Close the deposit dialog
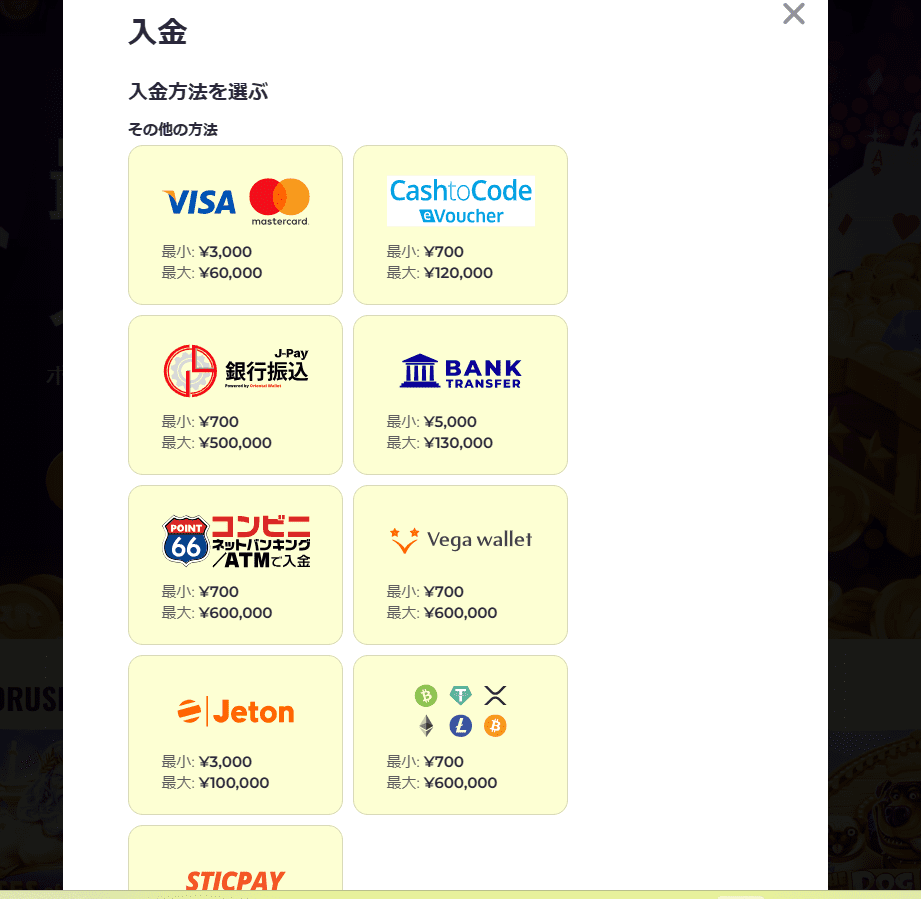The height and width of the screenshot is (899, 921). [793, 14]
